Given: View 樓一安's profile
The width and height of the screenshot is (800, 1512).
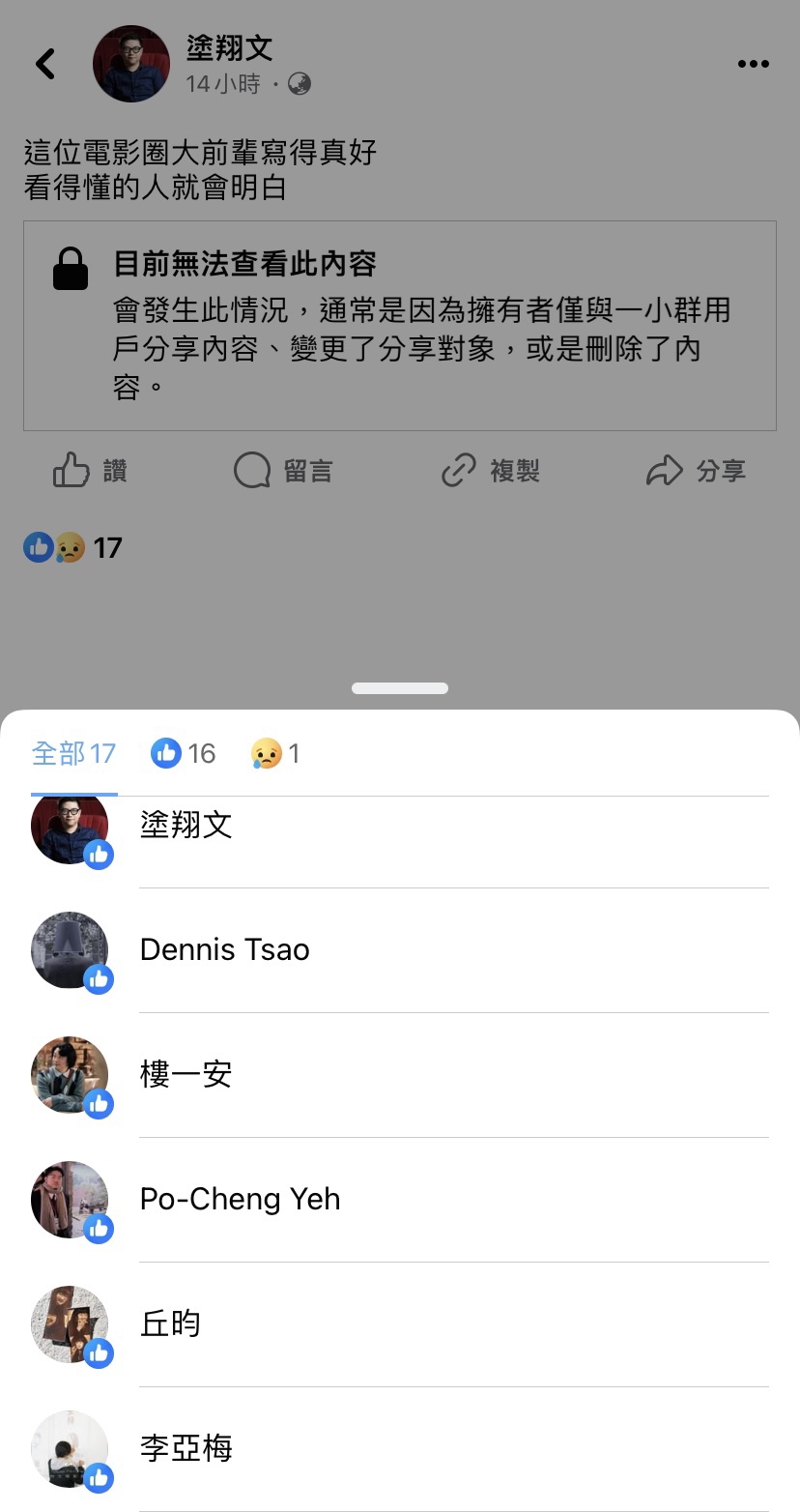Looking at the screenshot, I should tap(186, 1074).
